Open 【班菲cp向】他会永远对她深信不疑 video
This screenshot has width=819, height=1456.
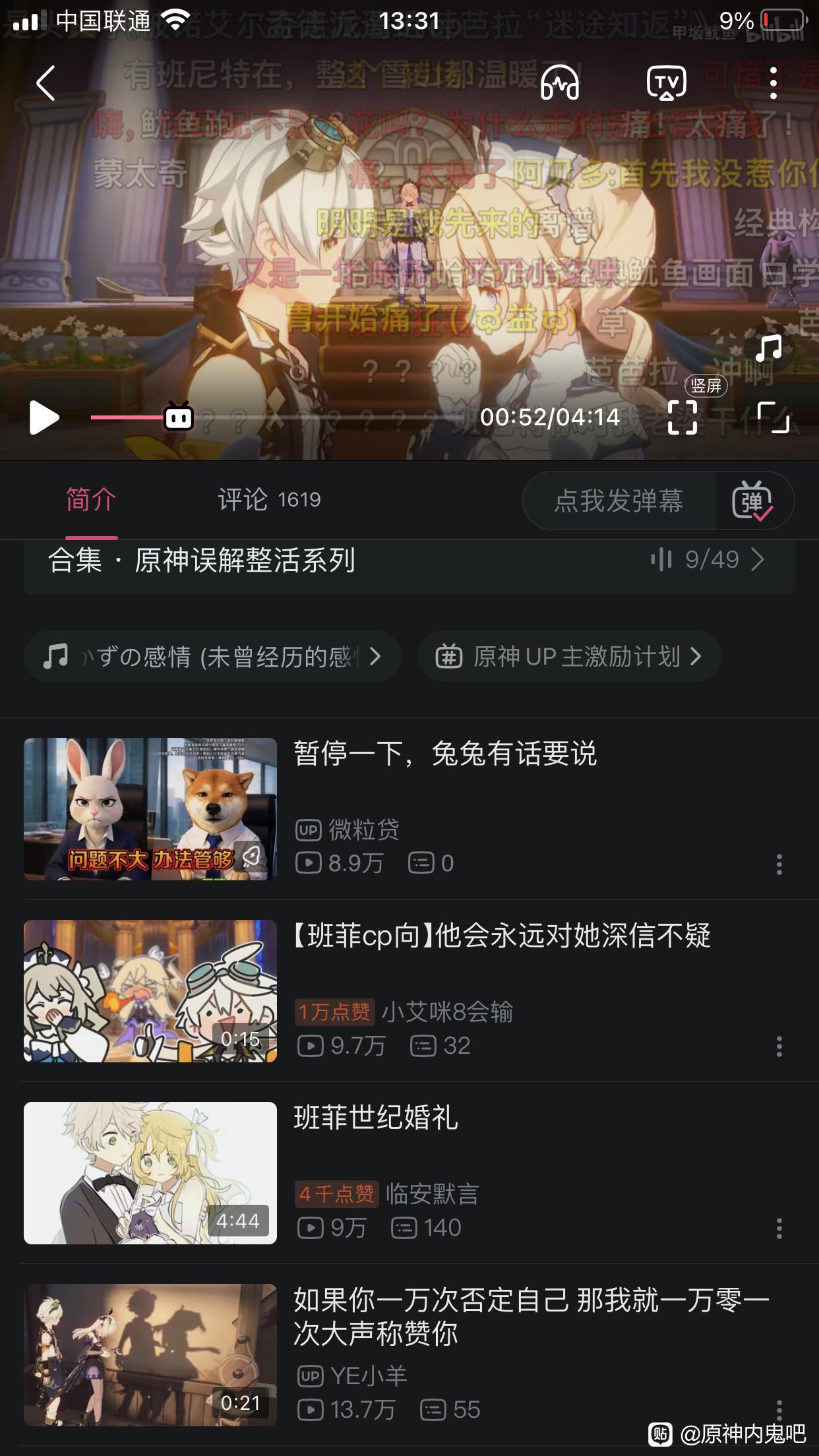click(501, 936)
